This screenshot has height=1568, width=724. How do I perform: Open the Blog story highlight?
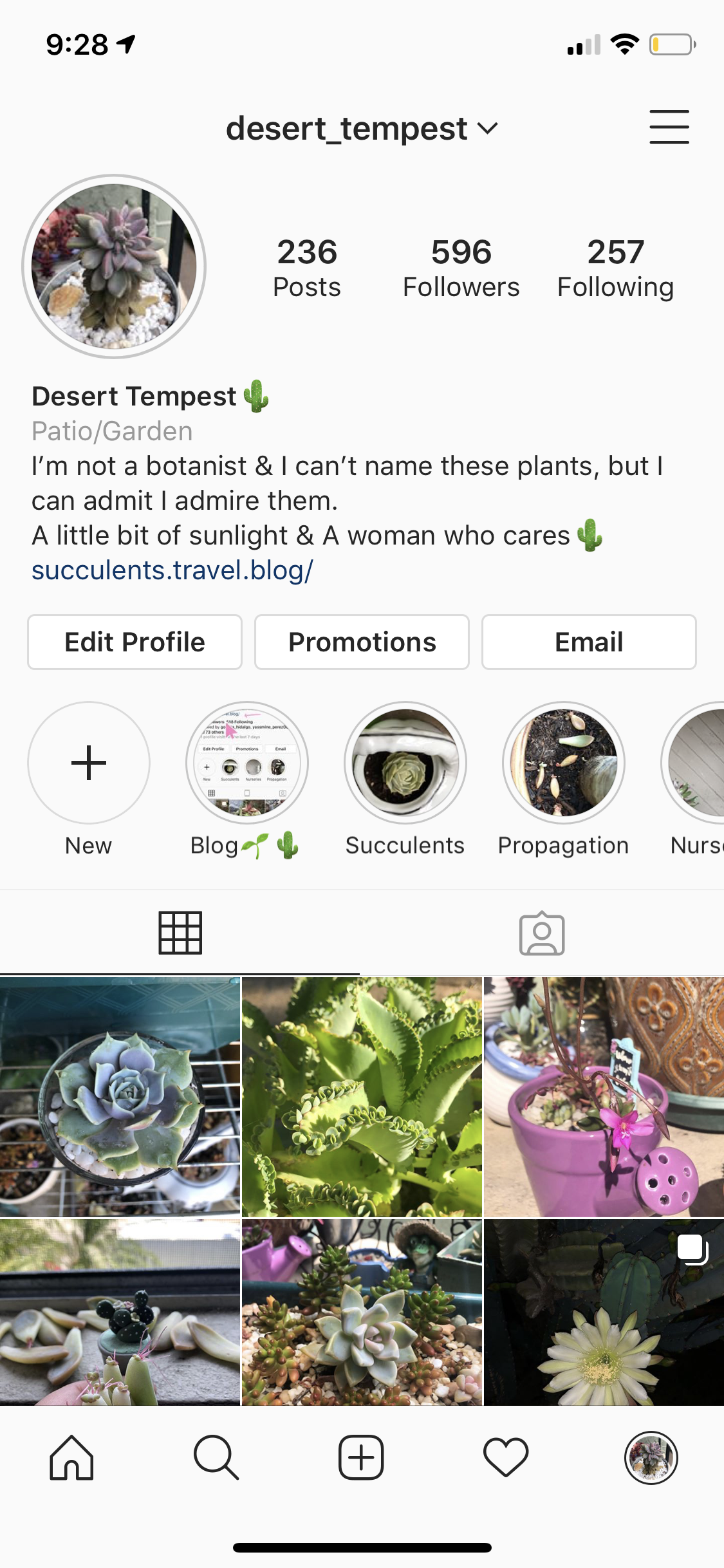[247, 763]
